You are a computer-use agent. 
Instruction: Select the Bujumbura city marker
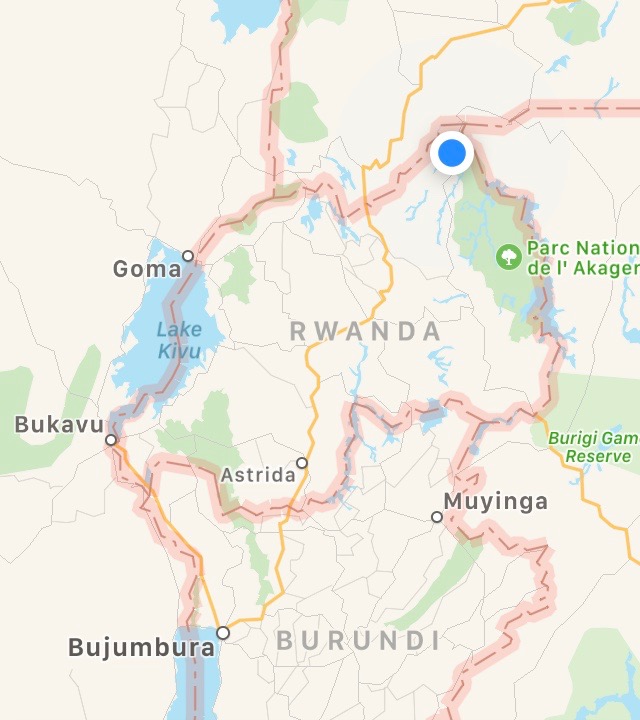[x=223, y=633]
